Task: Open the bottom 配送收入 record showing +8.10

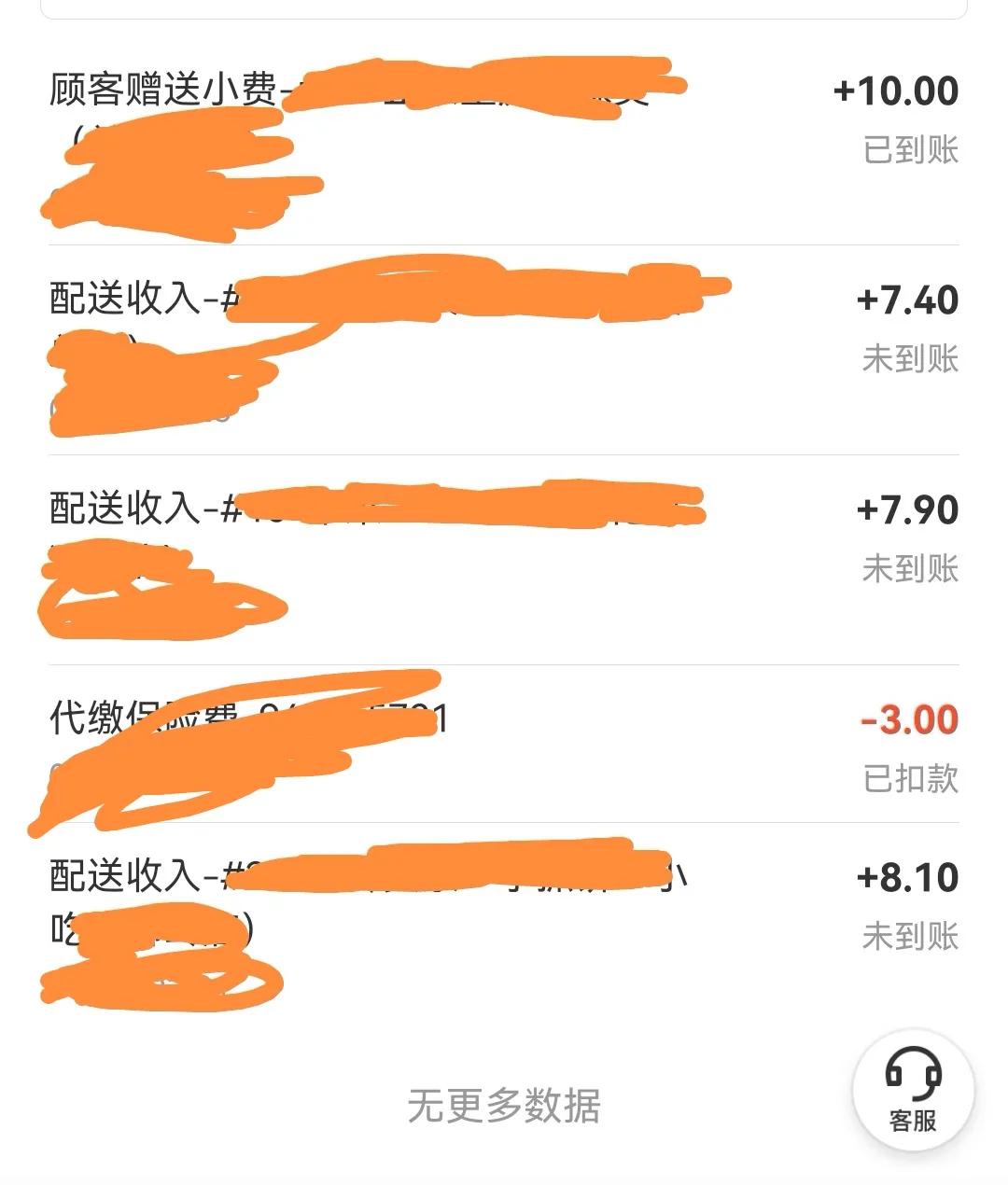Action: pos(140,877)
